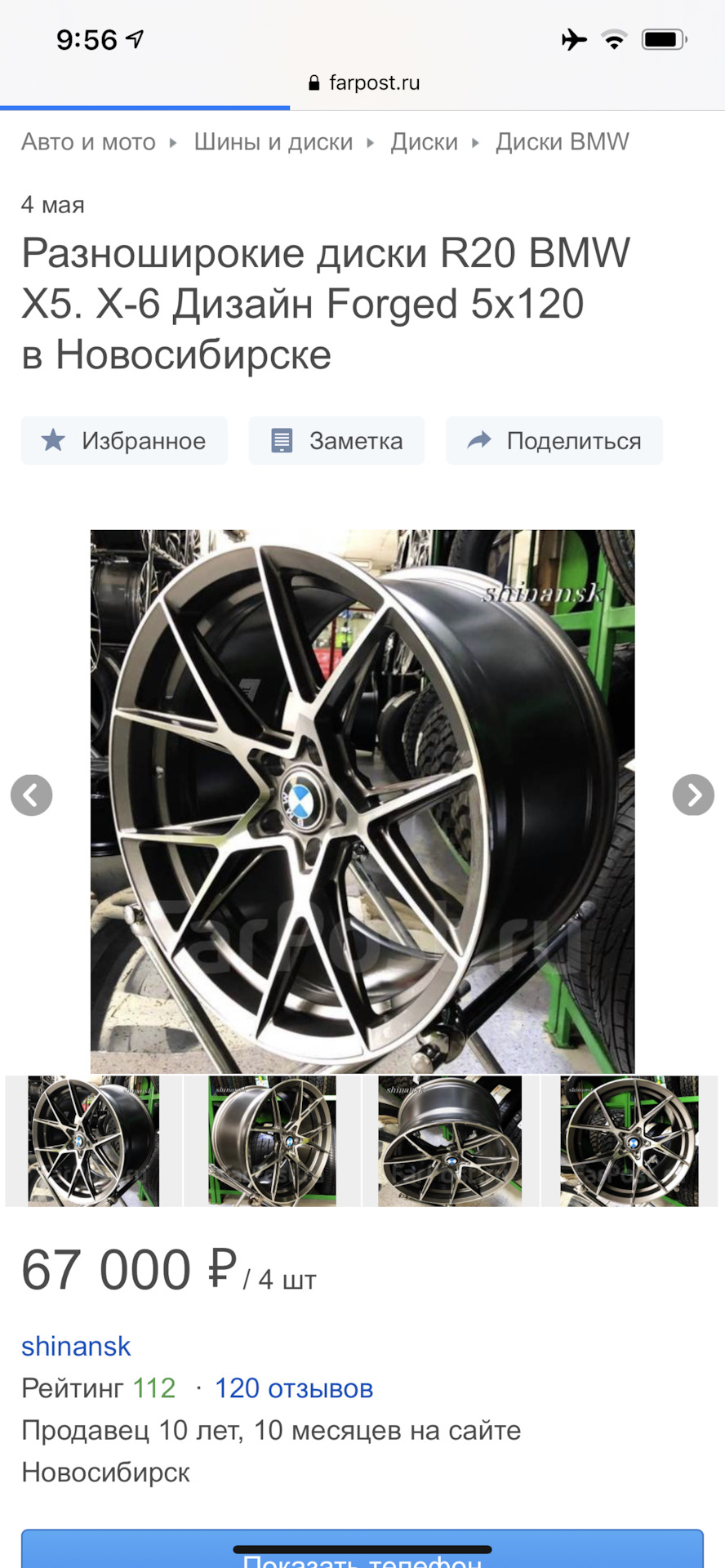This screenshot has width=725, height=1568.
Task: Open the 'Диски BMW' breadcrumb
Action: point(562,142)
